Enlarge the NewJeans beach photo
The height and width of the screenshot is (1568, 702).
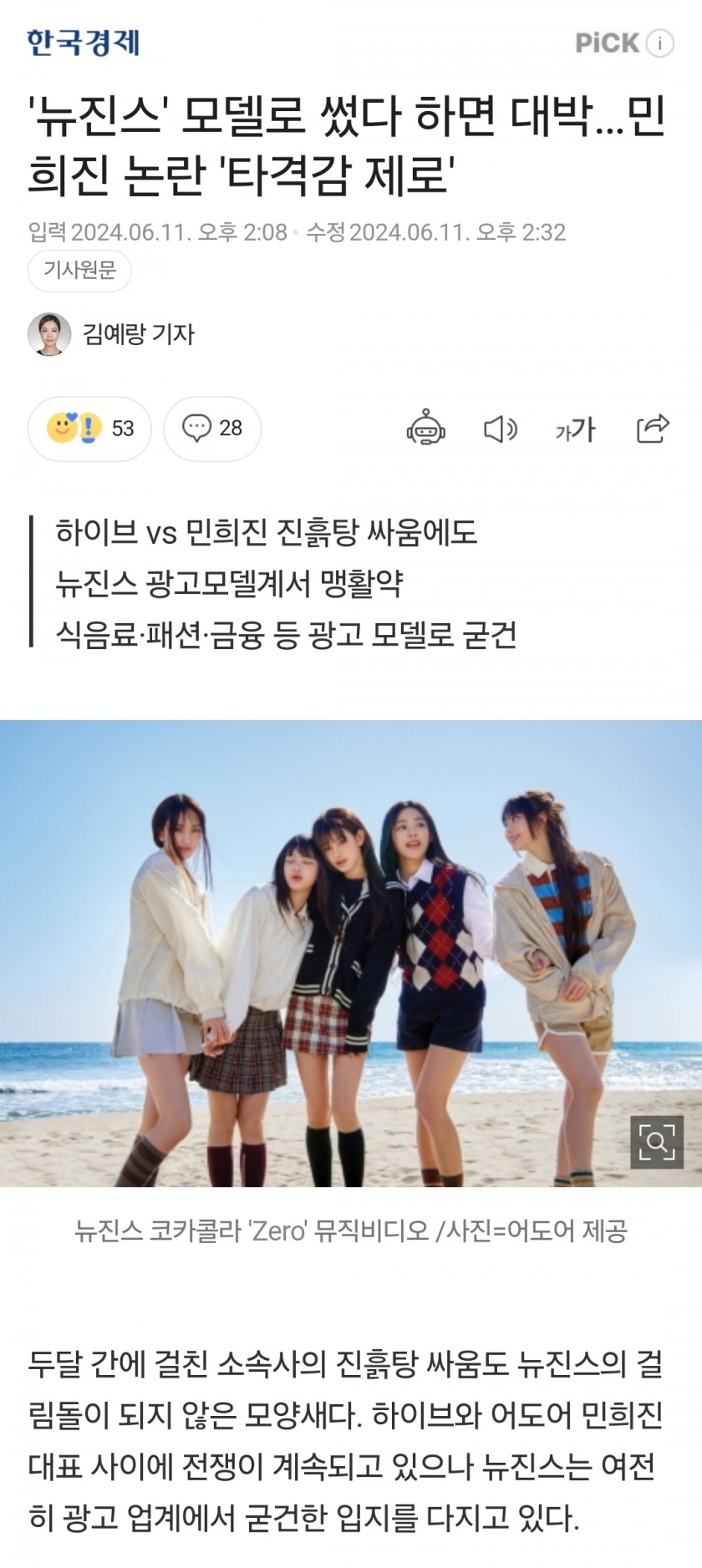(x=656, y=1141)
